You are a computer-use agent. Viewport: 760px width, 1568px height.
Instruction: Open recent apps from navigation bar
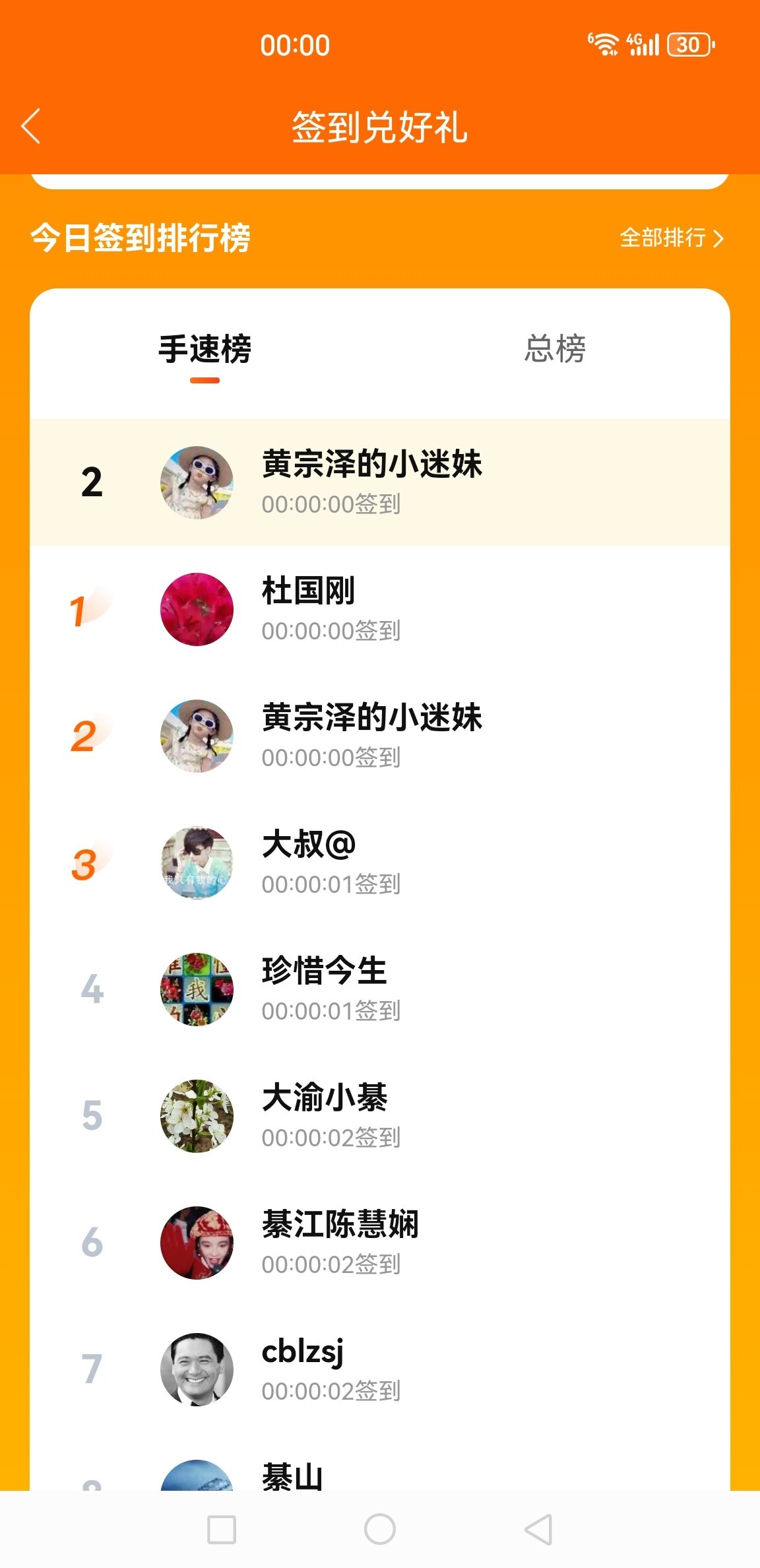click(222, 1529)
